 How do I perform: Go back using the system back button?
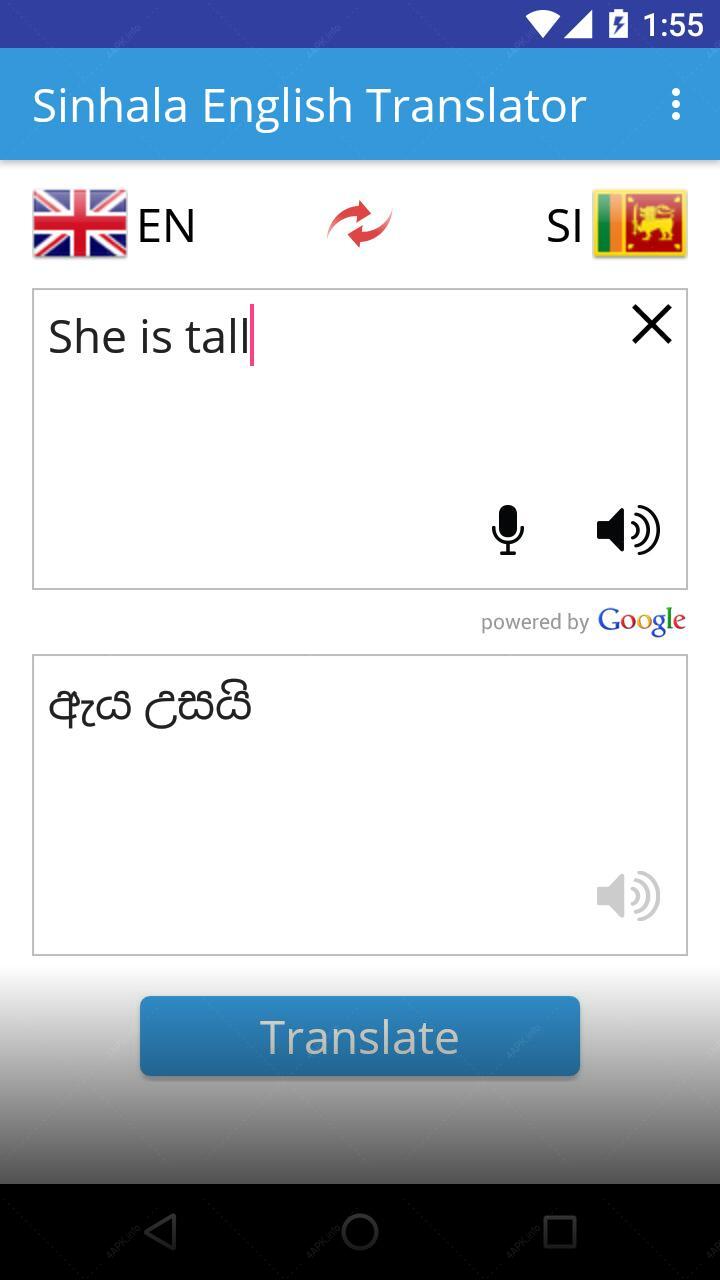pos(160,1232)
